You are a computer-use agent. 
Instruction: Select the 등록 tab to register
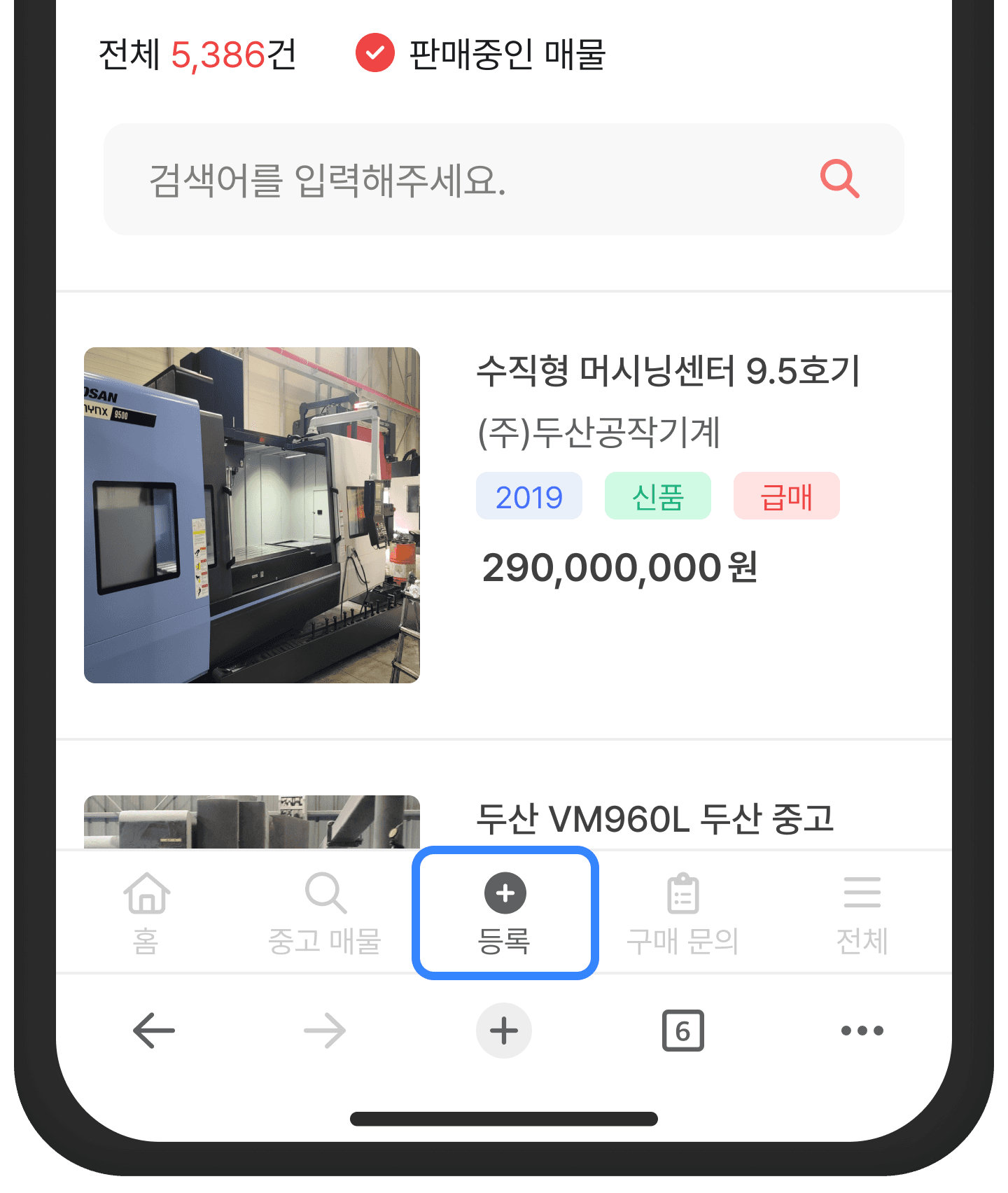[x=505, y=912]
